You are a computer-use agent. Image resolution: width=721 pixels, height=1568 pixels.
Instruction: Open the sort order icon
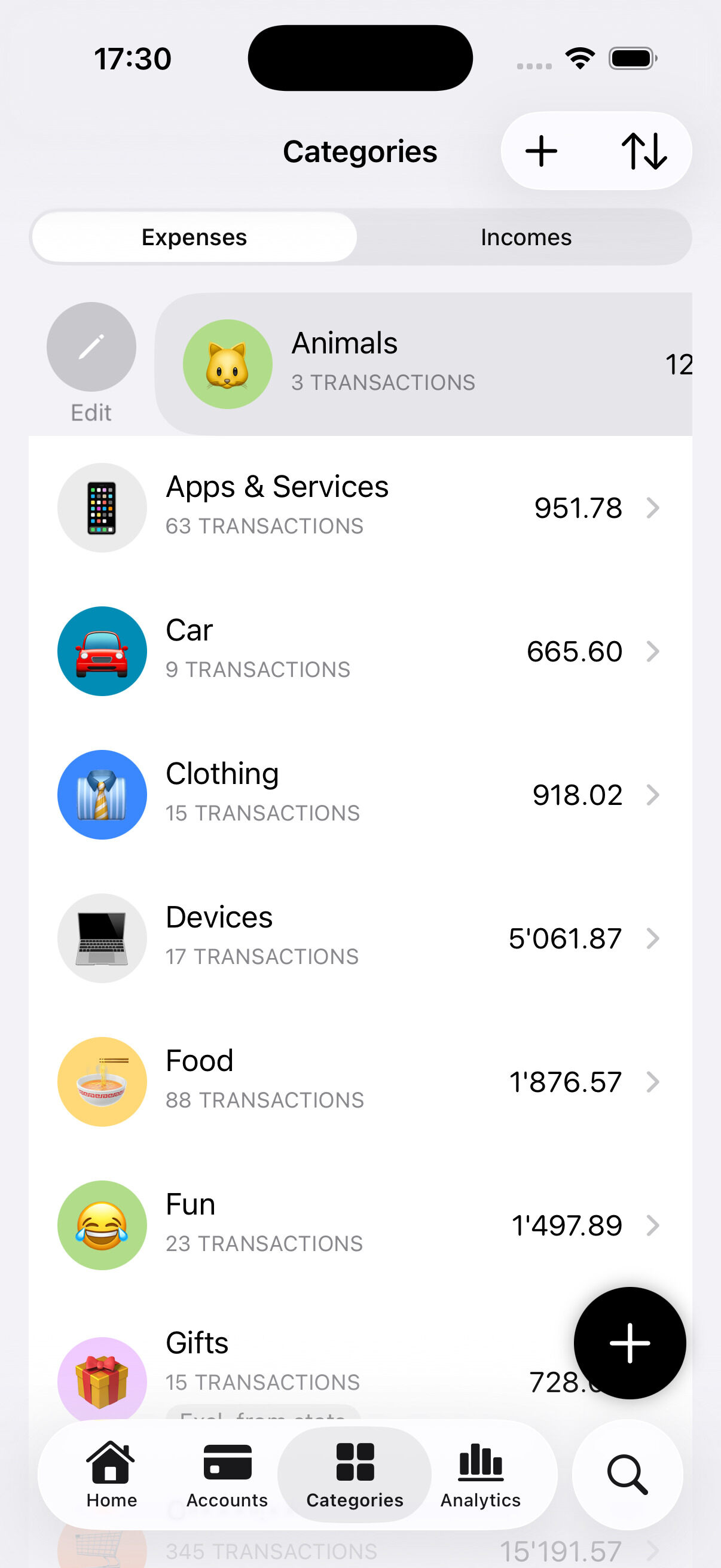(x=645, y=151)
